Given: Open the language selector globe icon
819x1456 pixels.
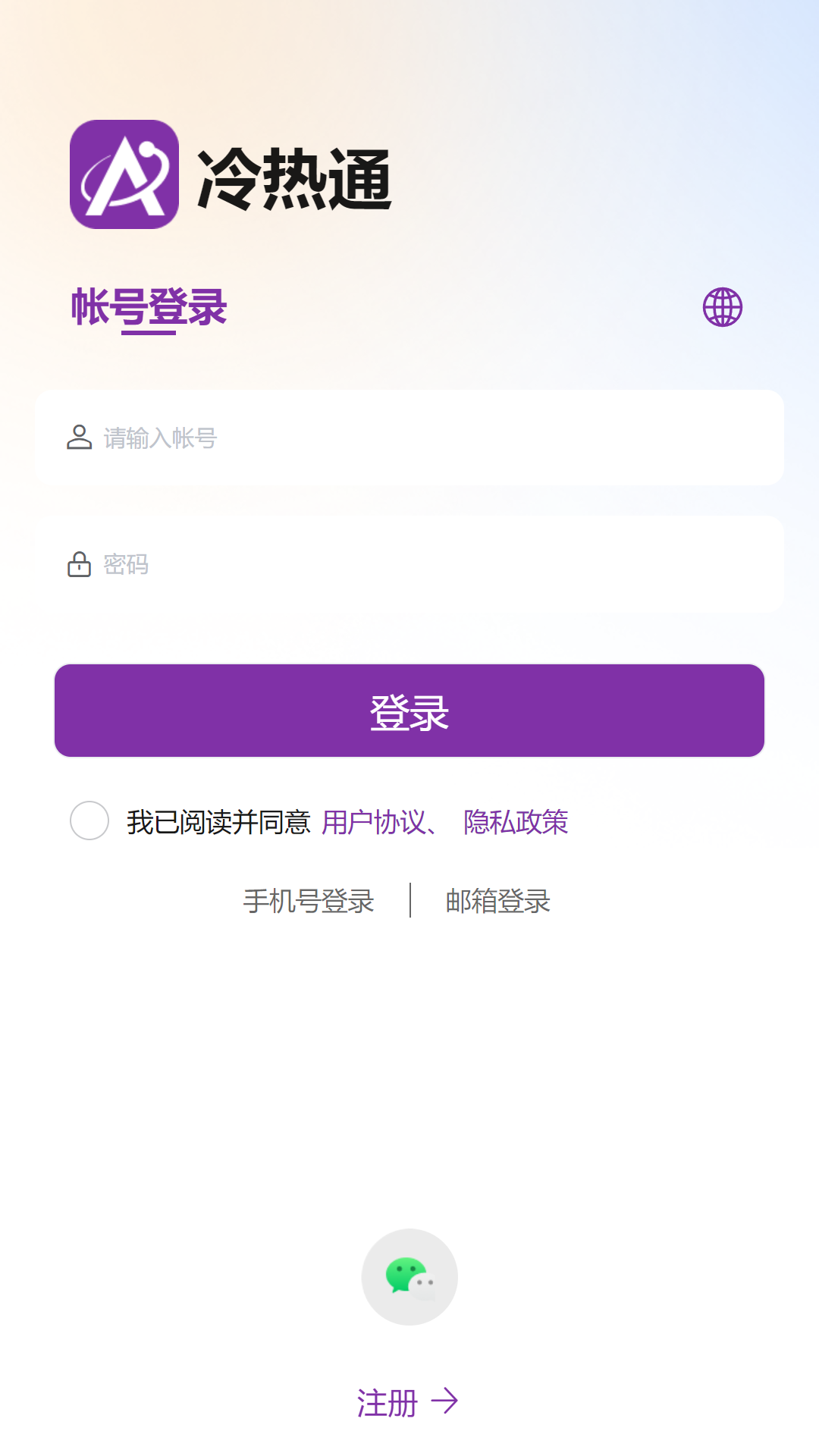Looking at the screenshot, I should pos(722,308).
